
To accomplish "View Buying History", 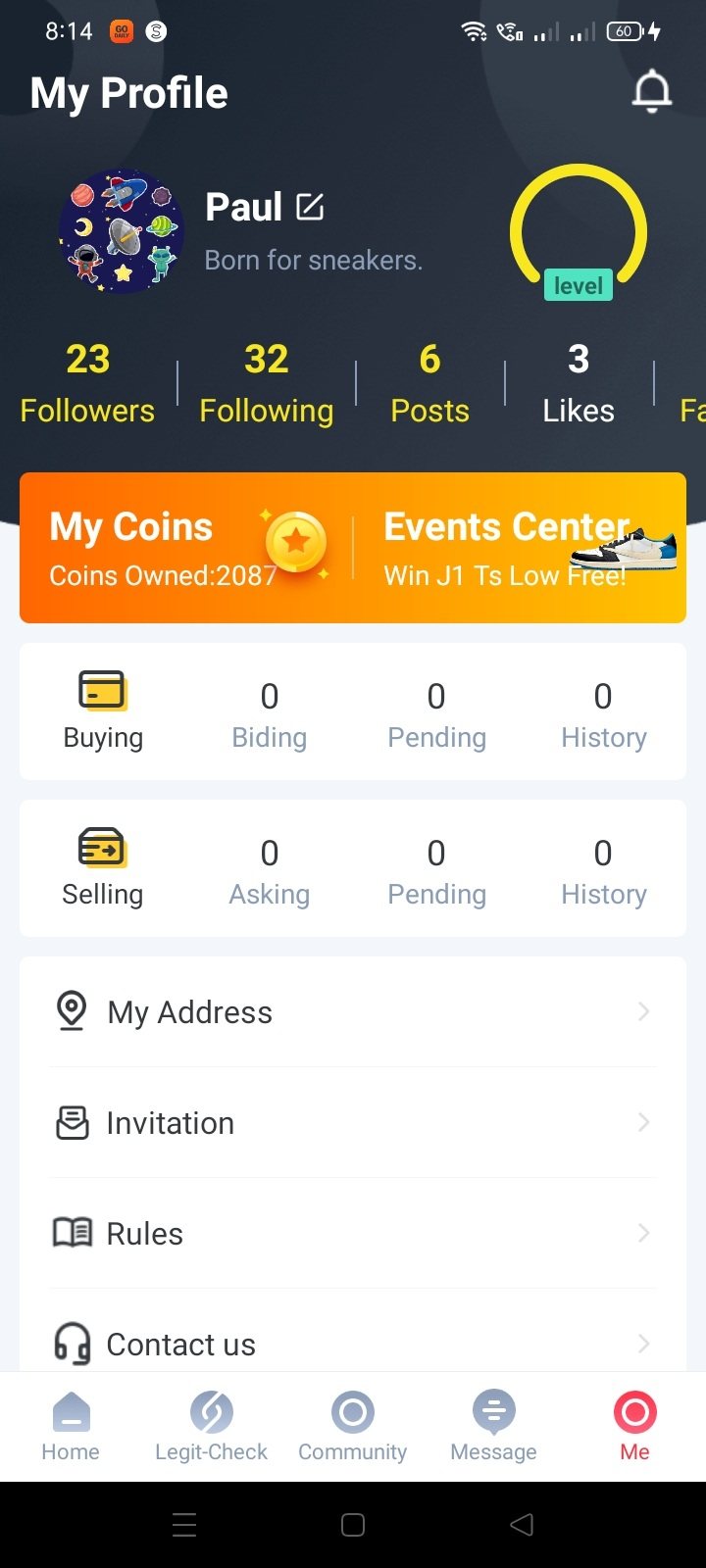I will [x=603, y=714].
